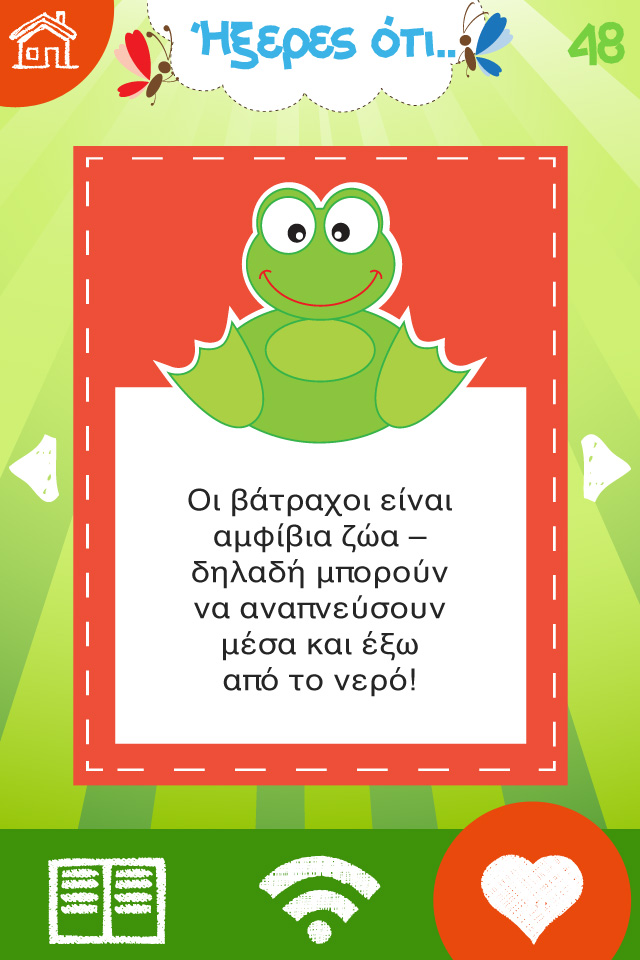
Task: Go to the home screen via house icon
Action: click(x=42, y=41)
